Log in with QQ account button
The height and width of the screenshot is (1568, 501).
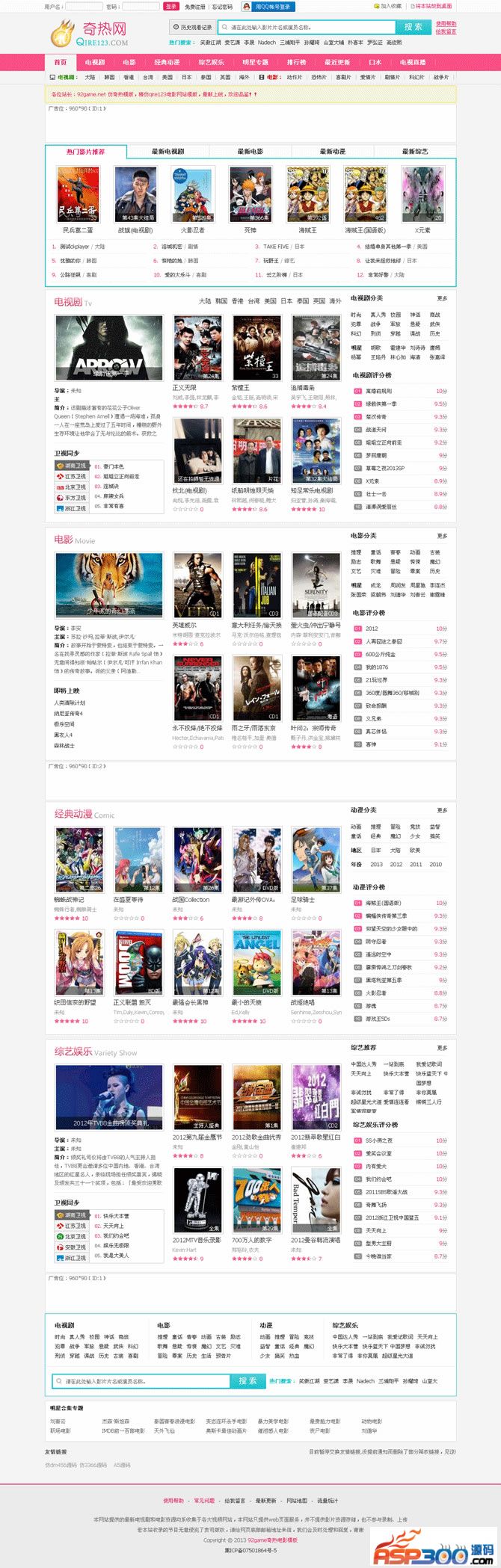coord(268,6)
